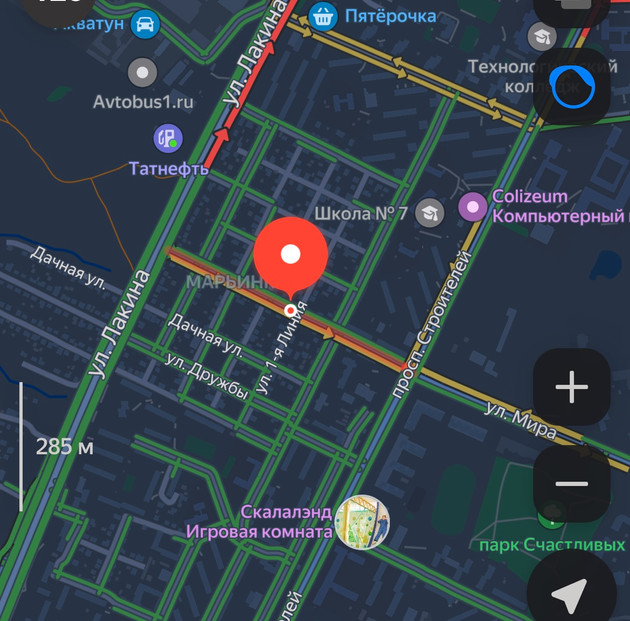Image resolution: width=630 pixels, height=621 pixels.
Task: Tap the red location pin
Action: [x=290, y=254]
